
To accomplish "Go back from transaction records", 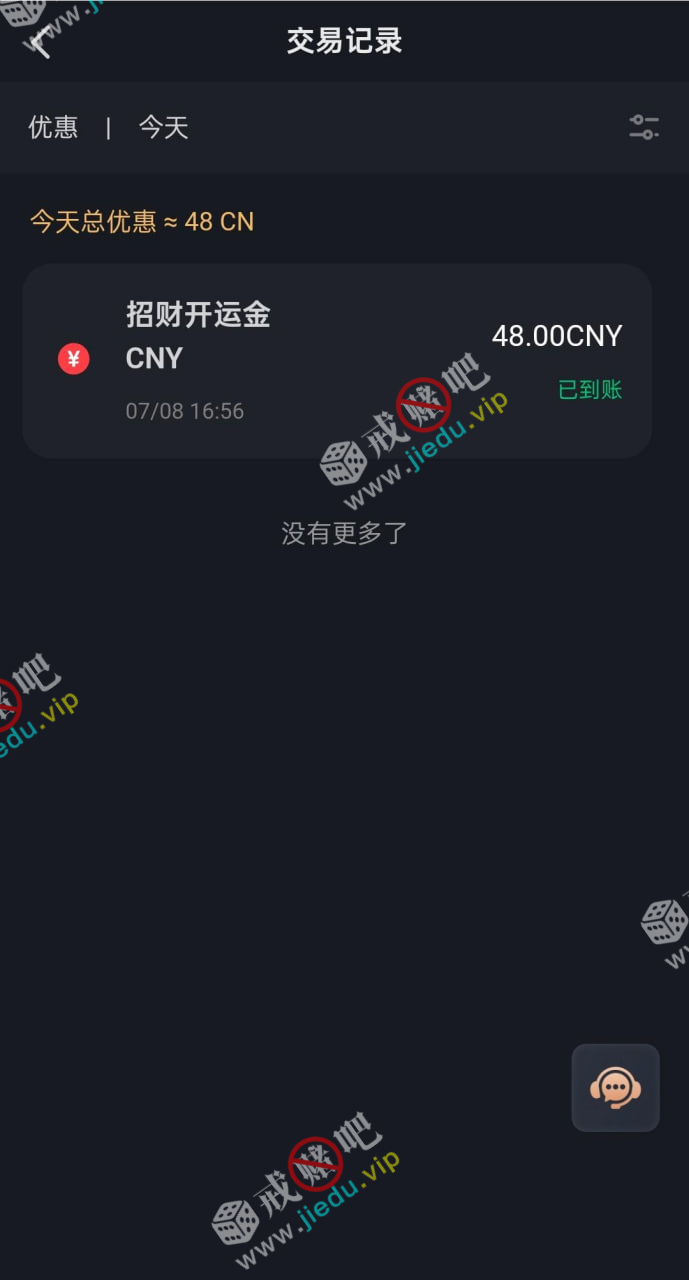I will coord(40,42).
